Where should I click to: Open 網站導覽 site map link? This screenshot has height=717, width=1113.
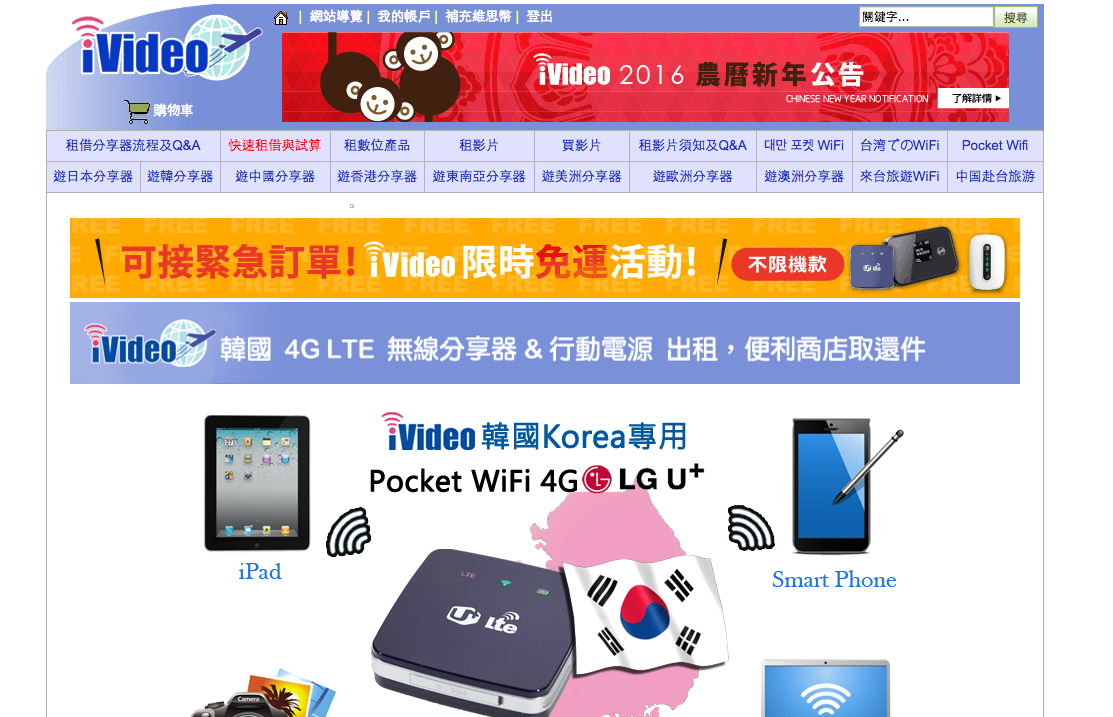pos(338,17)
